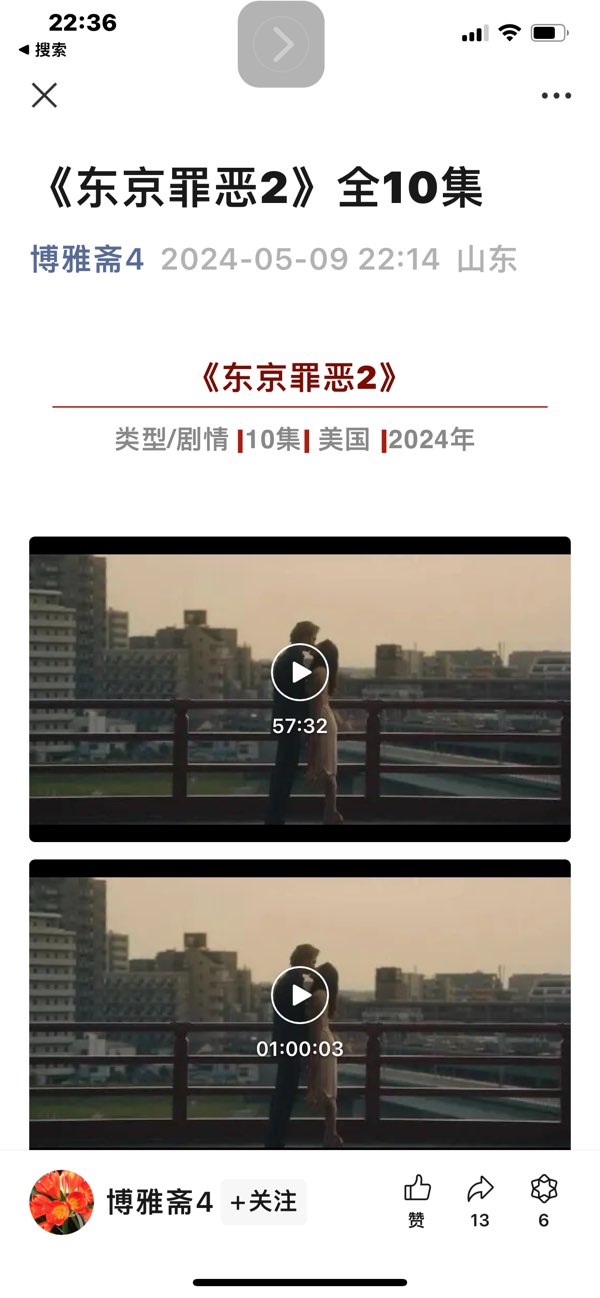Open the 博雅斋4 avatar at the bottom
The image size is (600, 1298).
click(x=63, y=1201)
